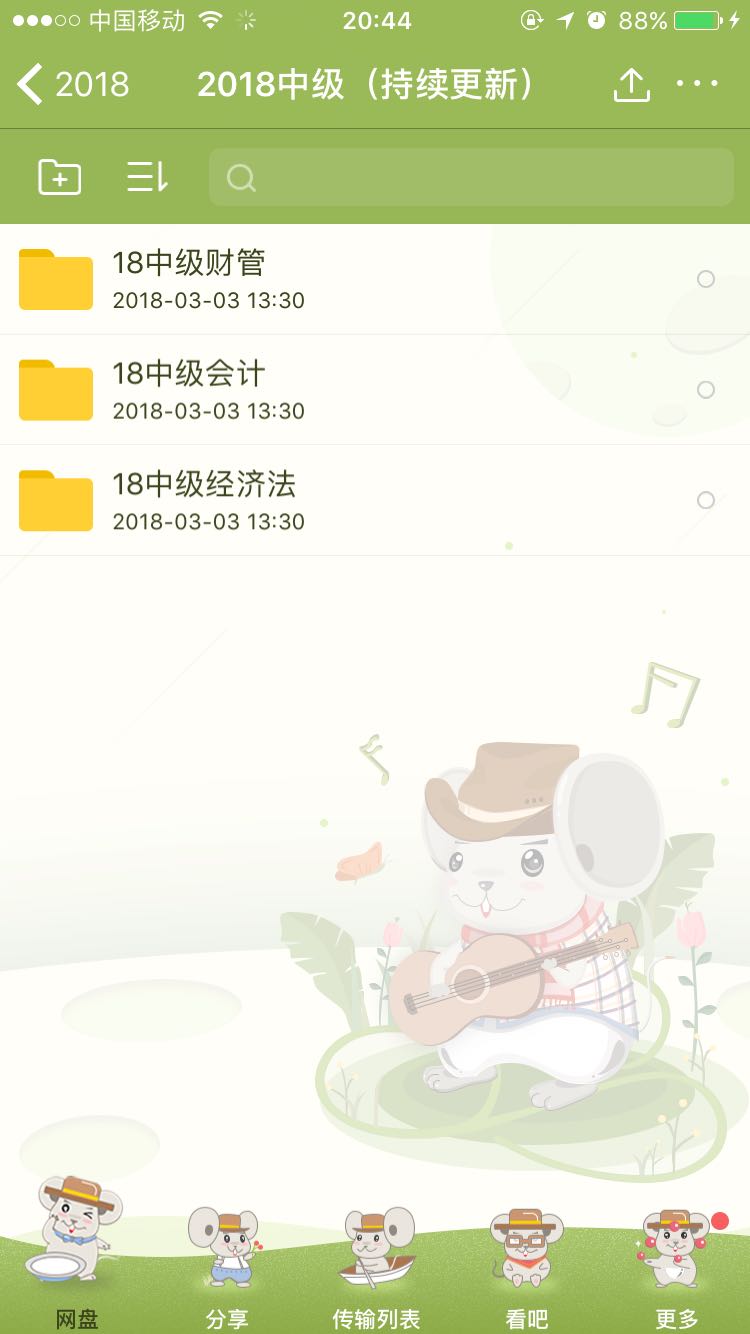Screen dimensions: 750x1334
Task: Create a new folder
Action: pyautogui.click(x=60, y=177)
